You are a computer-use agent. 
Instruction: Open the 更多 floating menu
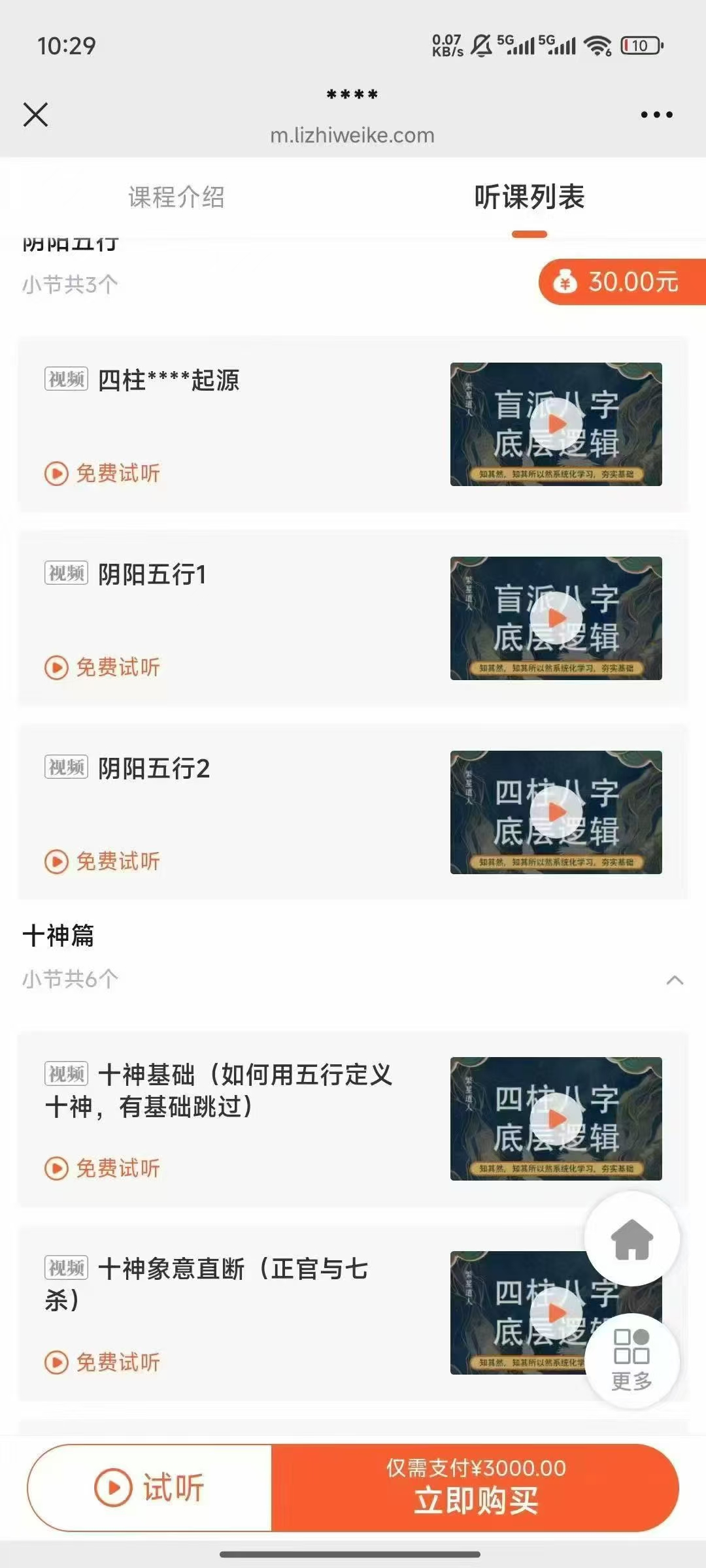pos(631,1360)
